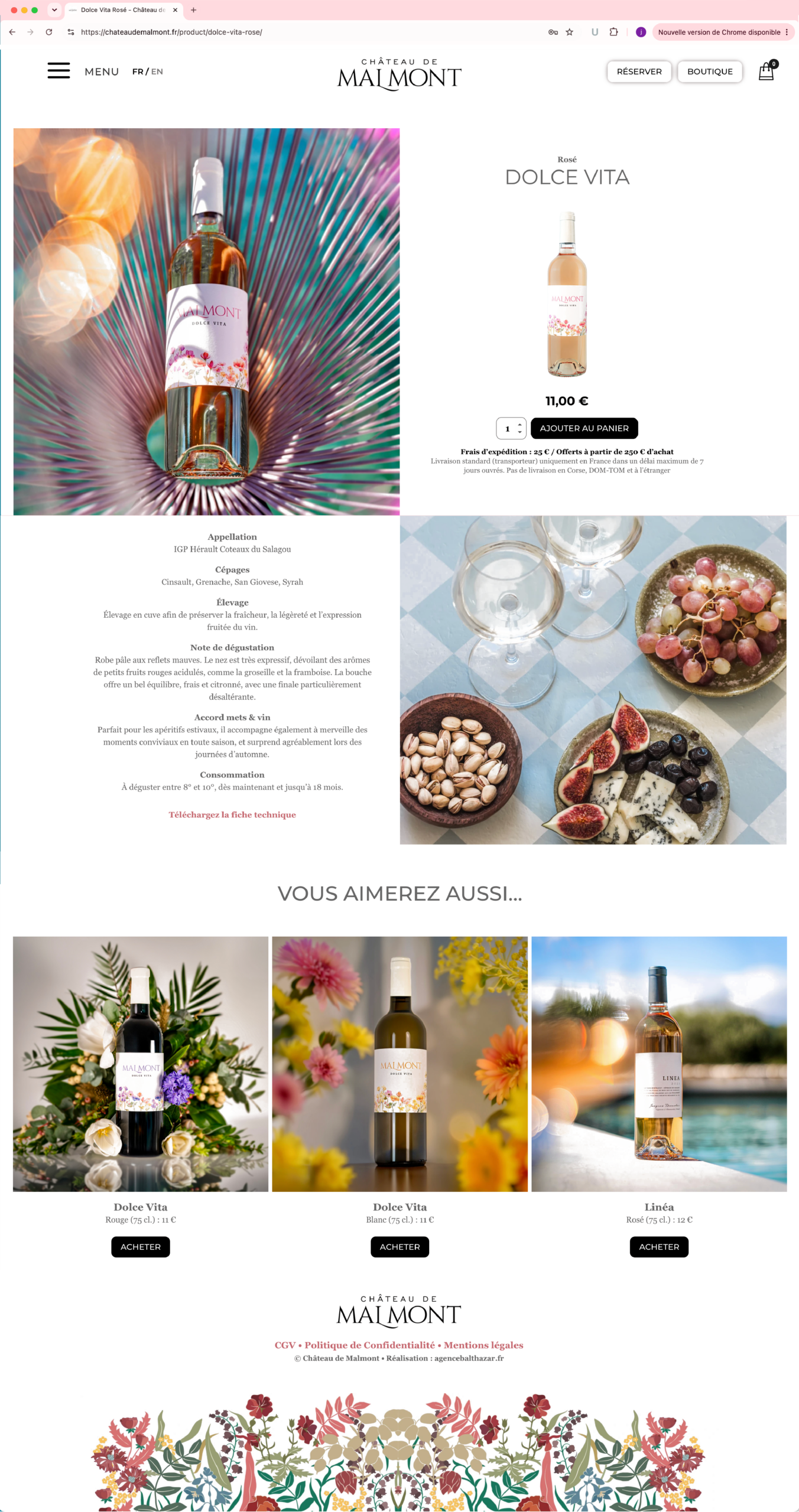Buy Dolce Vita Blanc with ACHETER
This screenshot has width=799, height=1512.
[x=399, y=1247]
